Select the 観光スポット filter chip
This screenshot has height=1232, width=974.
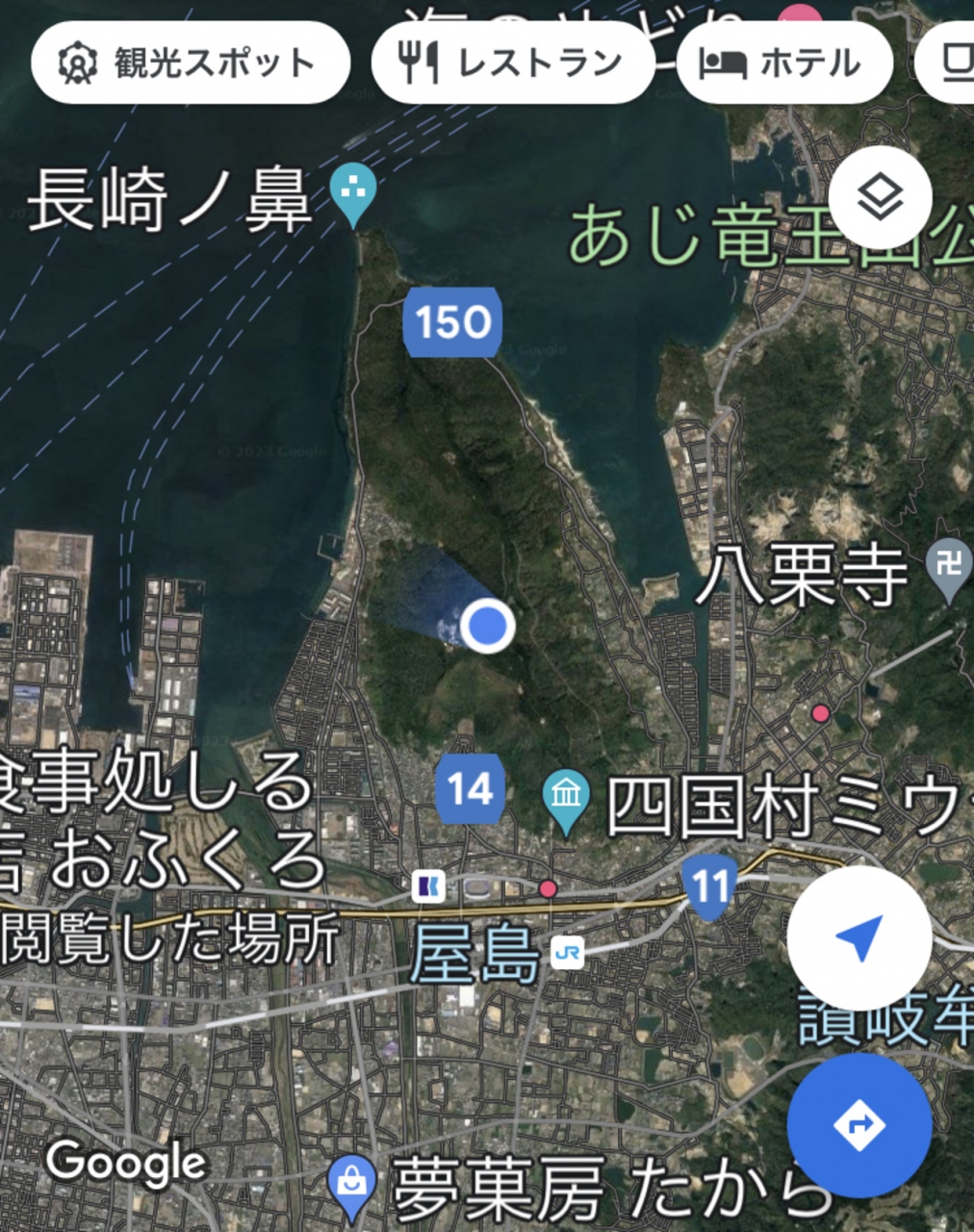coord(190,64)
